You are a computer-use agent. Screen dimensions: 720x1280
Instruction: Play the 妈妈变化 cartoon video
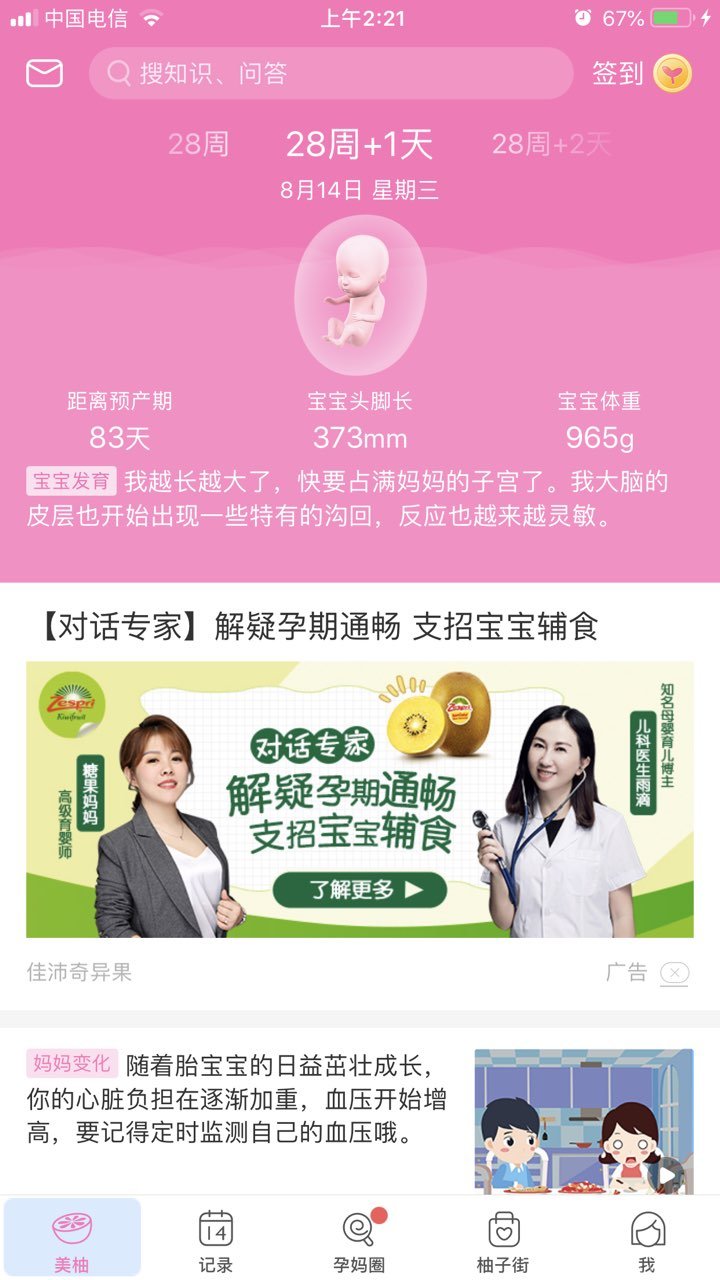pyautogui.click(x=664, y=1174)
